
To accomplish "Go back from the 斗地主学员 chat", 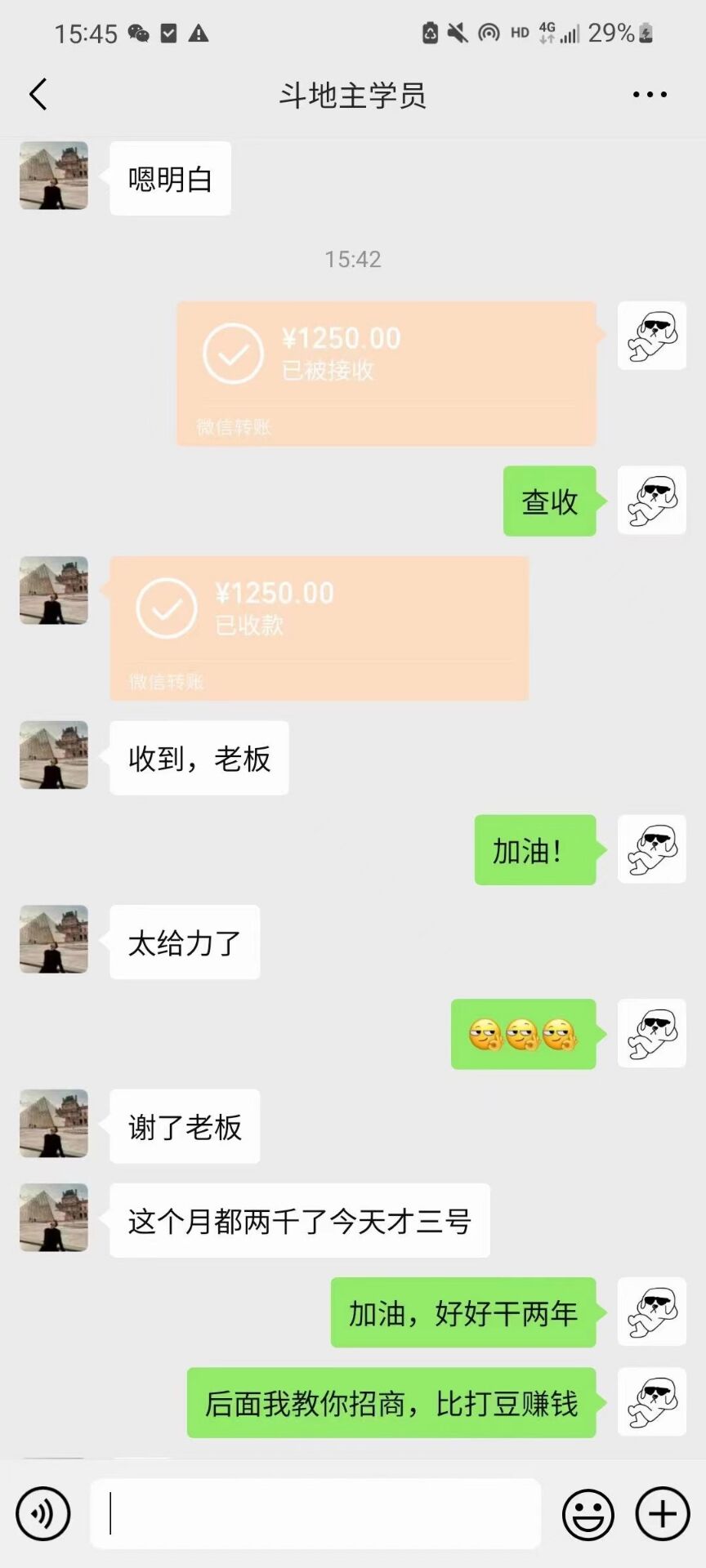I will tap(38, 95).
